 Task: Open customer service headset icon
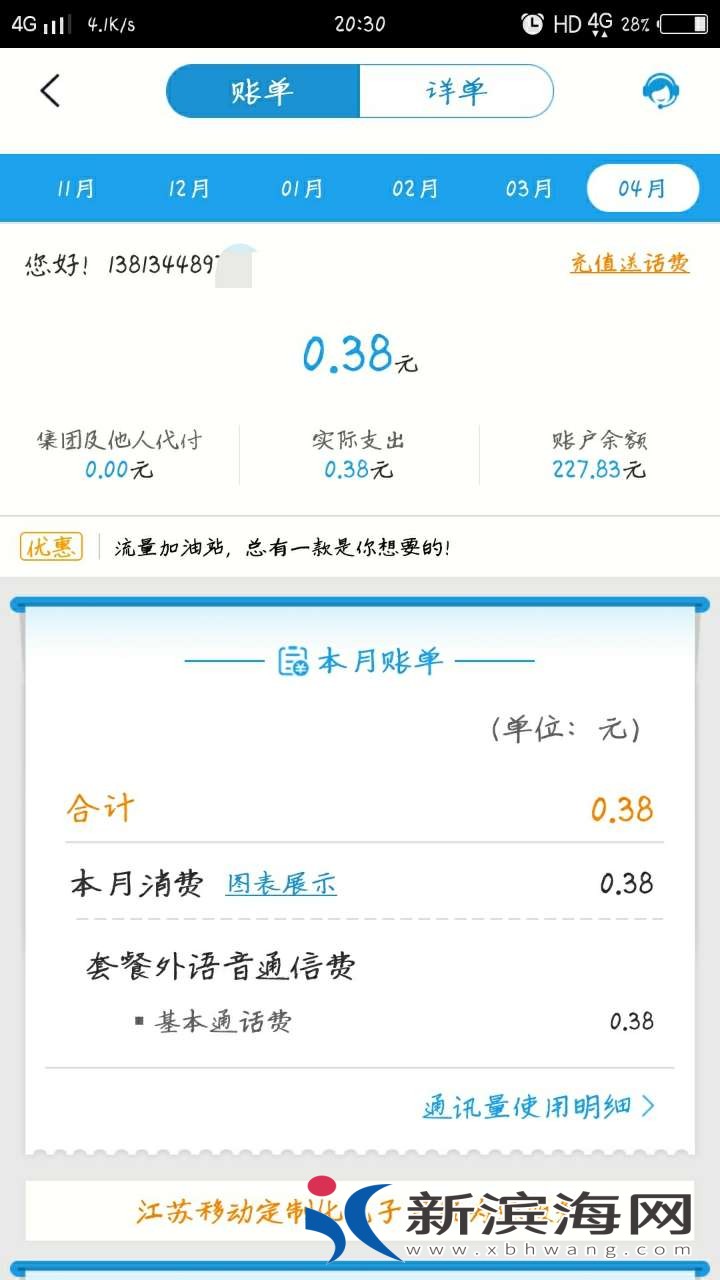(660, 91)
